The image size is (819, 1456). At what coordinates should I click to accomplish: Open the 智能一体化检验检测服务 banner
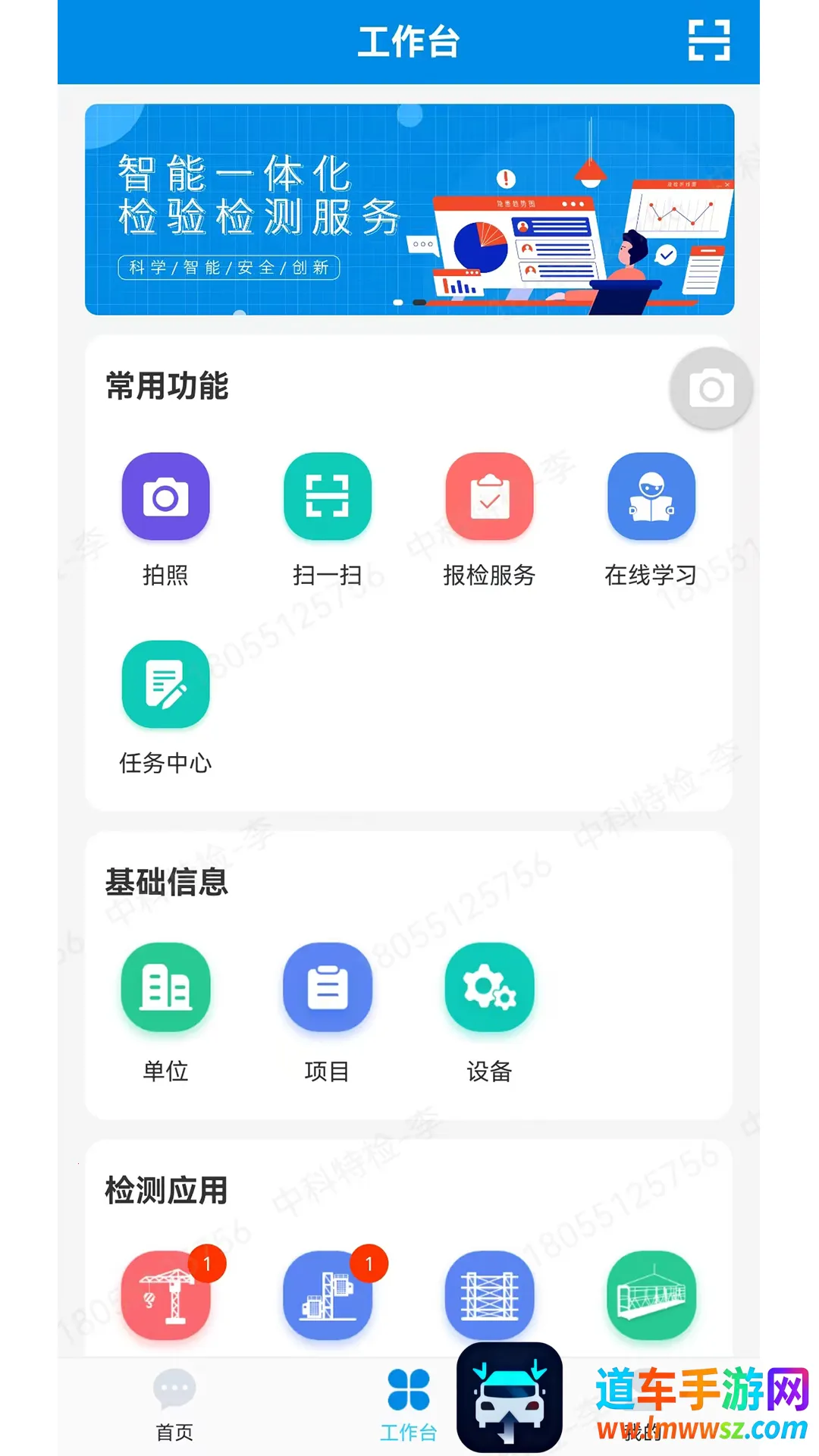(x=409, y=209)
